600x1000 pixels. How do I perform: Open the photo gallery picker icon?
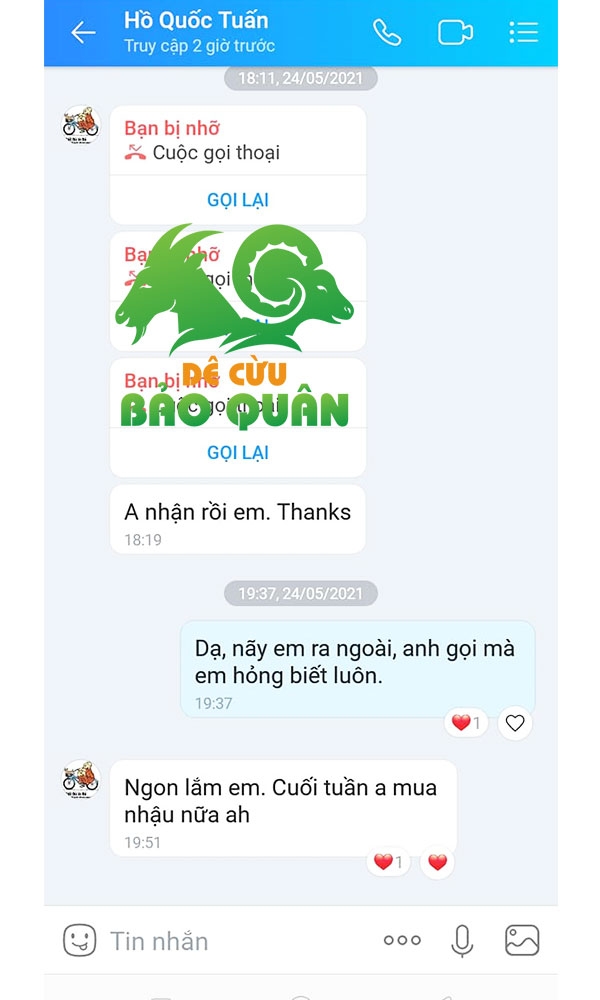(x=522, y=940)
